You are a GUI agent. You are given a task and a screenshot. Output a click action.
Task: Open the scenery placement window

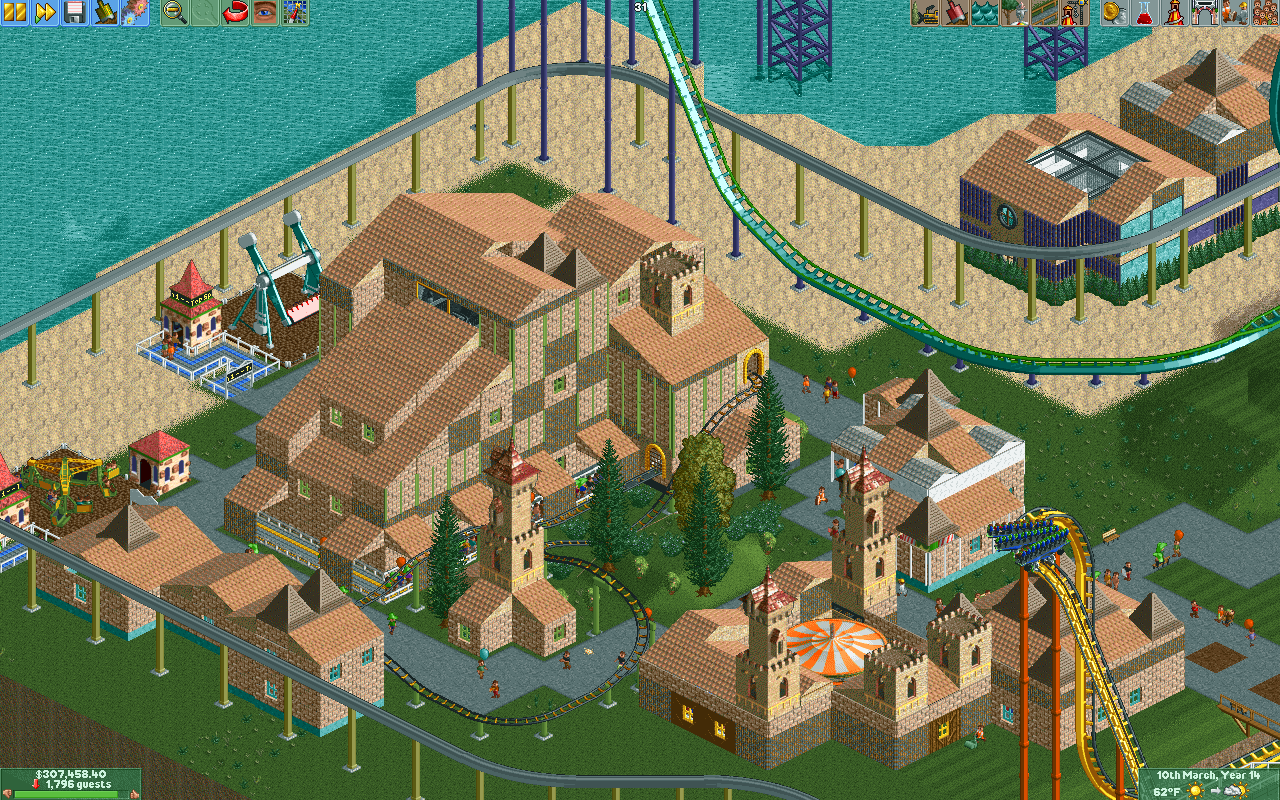(x=1014, y=13)
